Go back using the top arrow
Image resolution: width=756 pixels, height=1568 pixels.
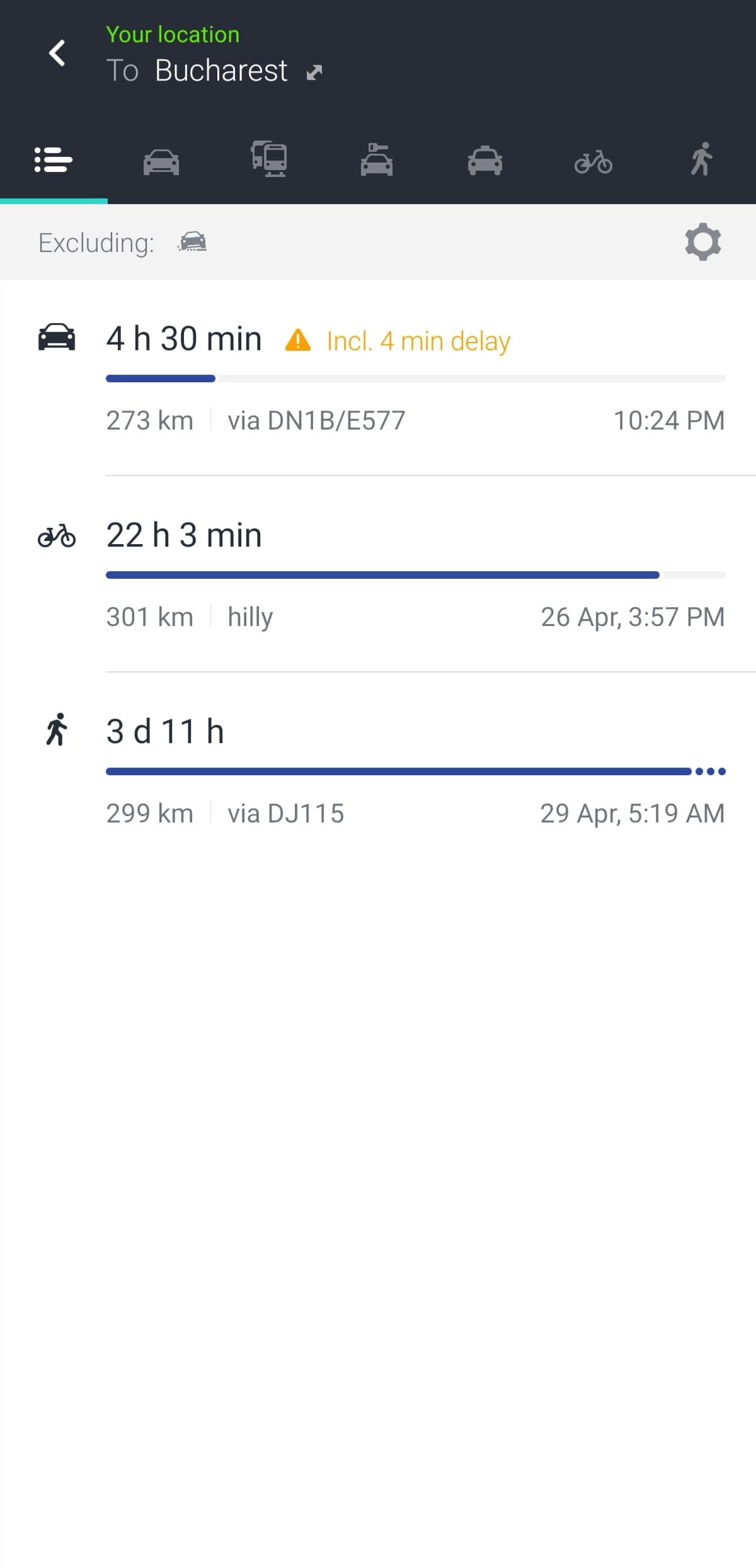pos(57,53)
